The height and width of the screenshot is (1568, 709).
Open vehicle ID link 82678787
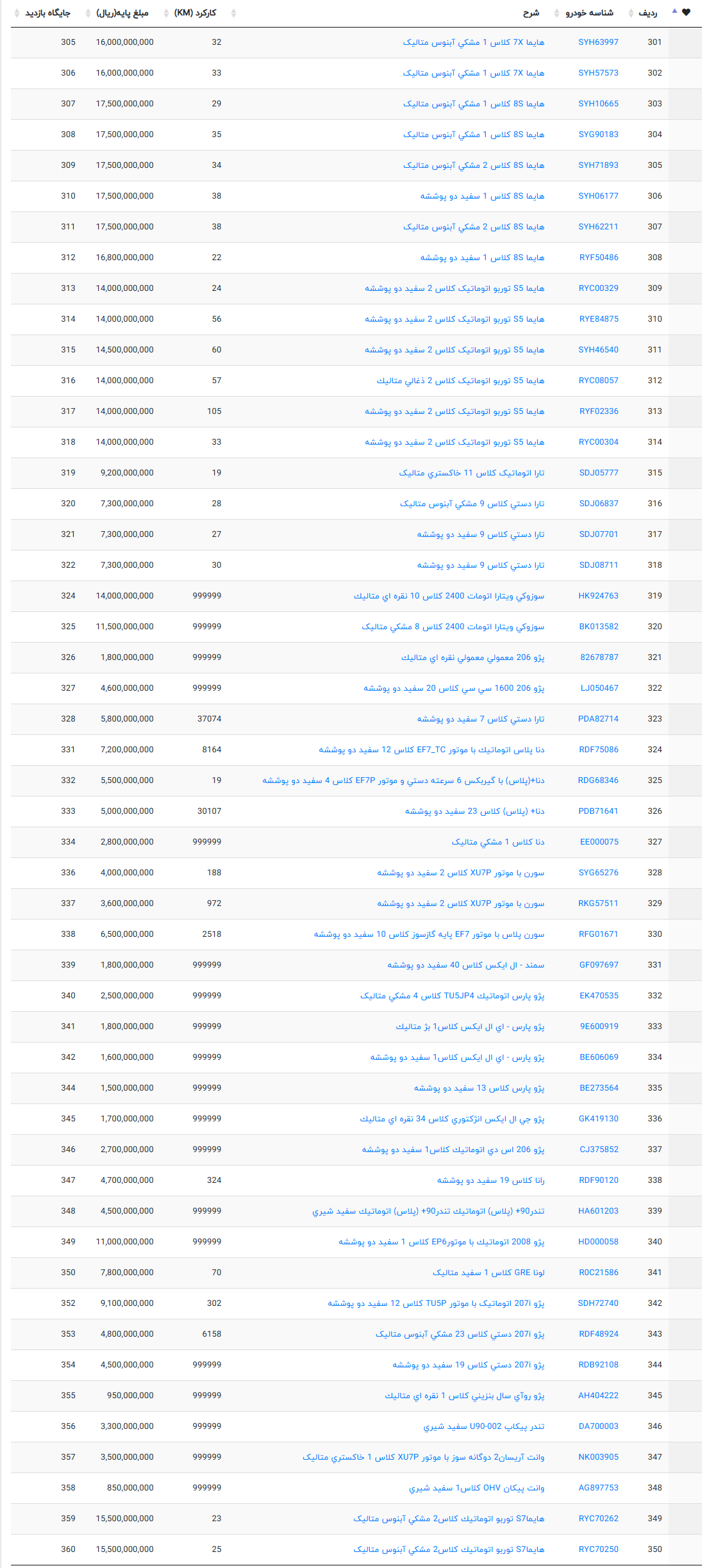599,657
